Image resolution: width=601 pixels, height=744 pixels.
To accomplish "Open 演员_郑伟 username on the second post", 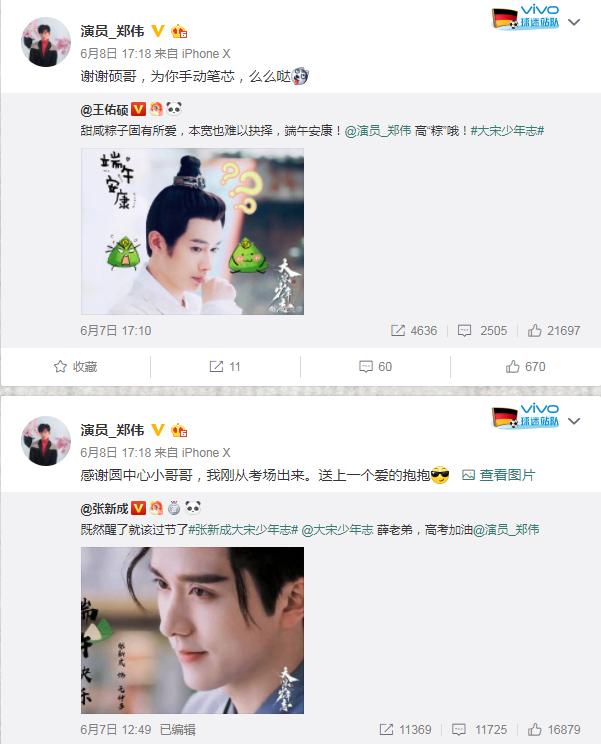I will coord(112,429).
